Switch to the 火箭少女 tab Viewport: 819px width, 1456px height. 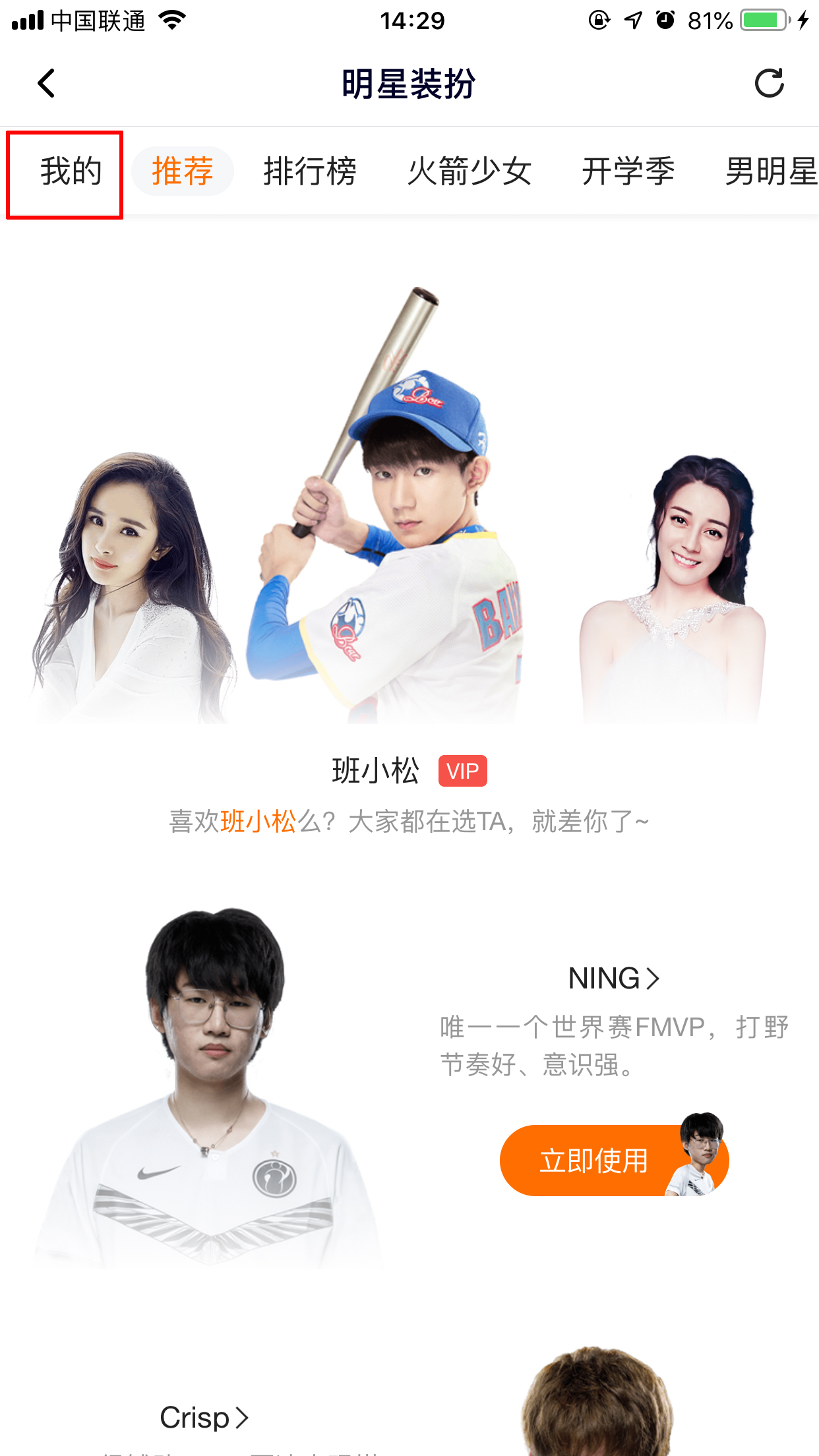(x=470, y=172)
